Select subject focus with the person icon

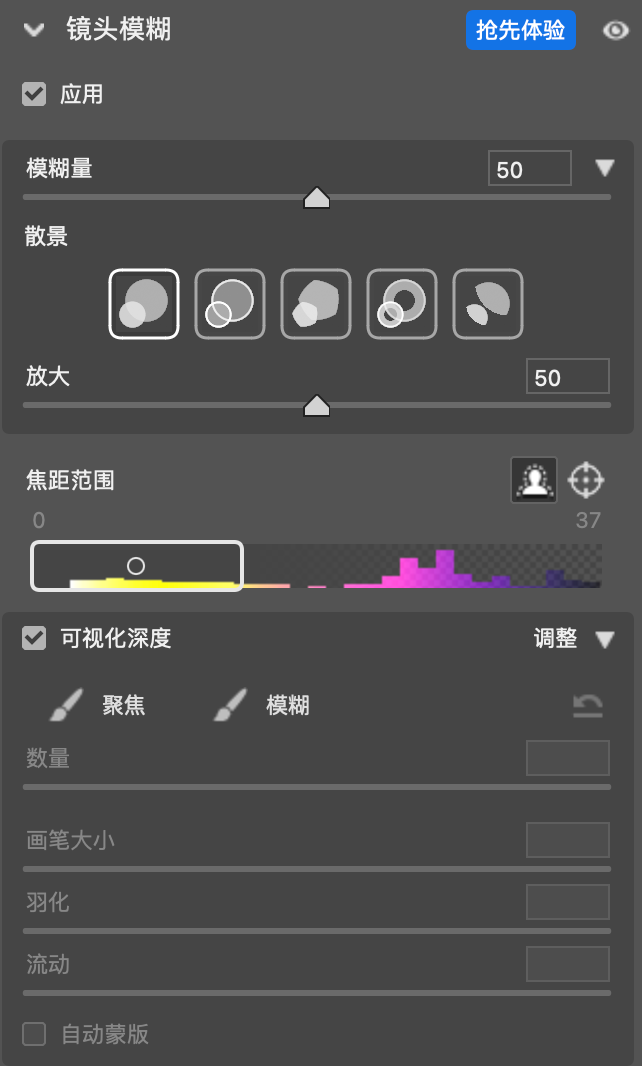point(534,480)
